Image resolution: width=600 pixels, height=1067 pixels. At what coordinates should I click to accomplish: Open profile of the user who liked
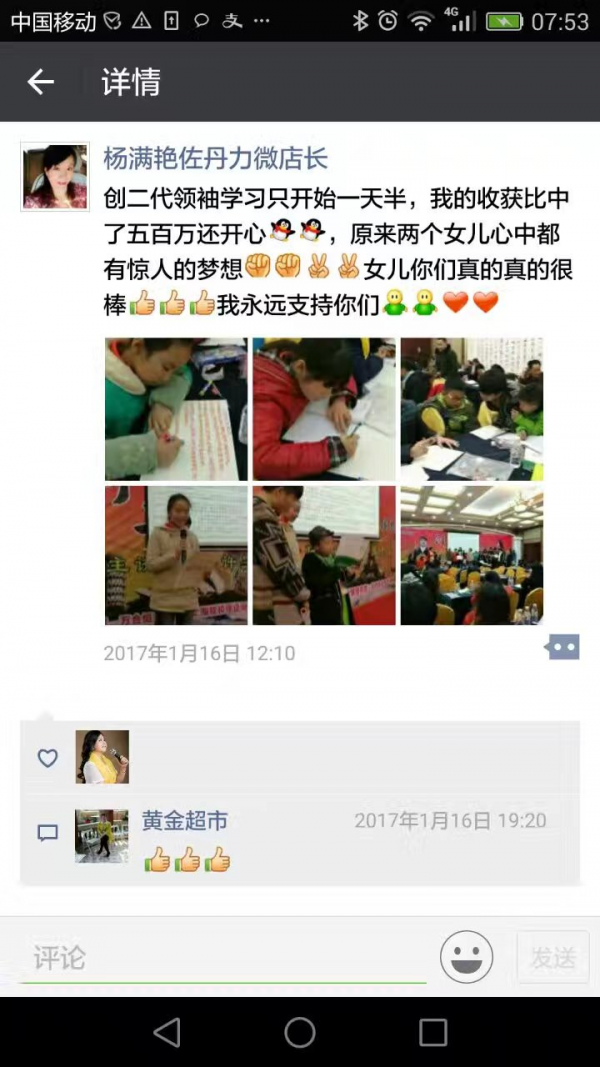pos(102,757)
